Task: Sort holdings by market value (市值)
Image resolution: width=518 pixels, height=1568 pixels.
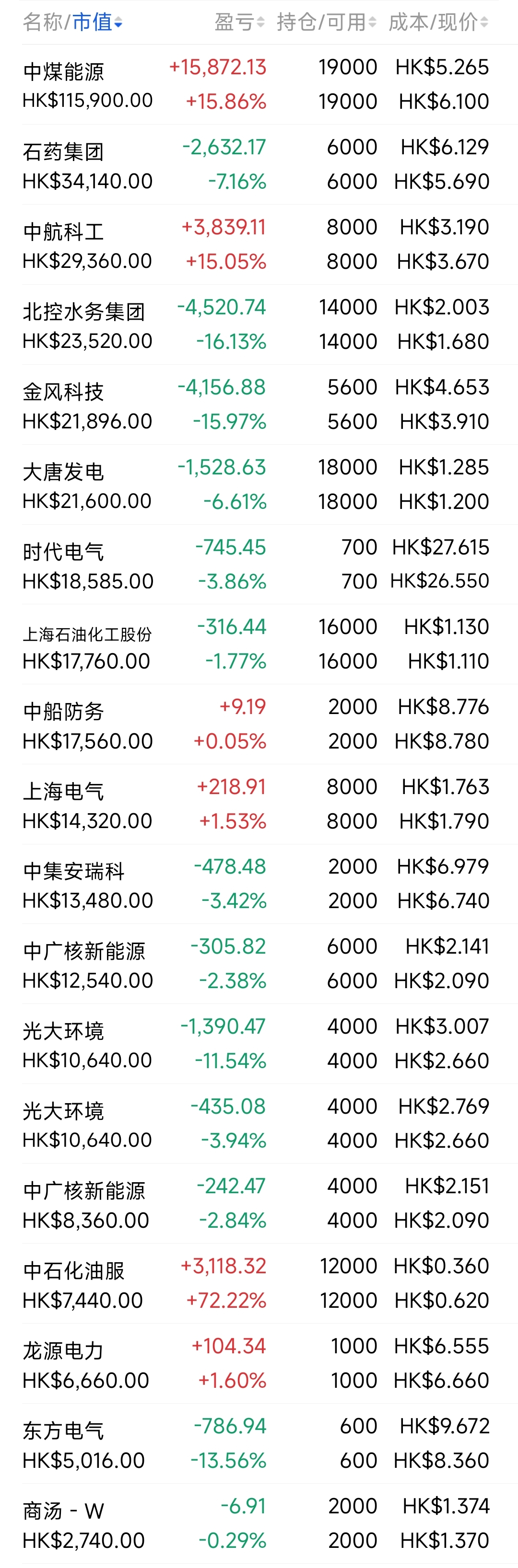Action: 96,23
